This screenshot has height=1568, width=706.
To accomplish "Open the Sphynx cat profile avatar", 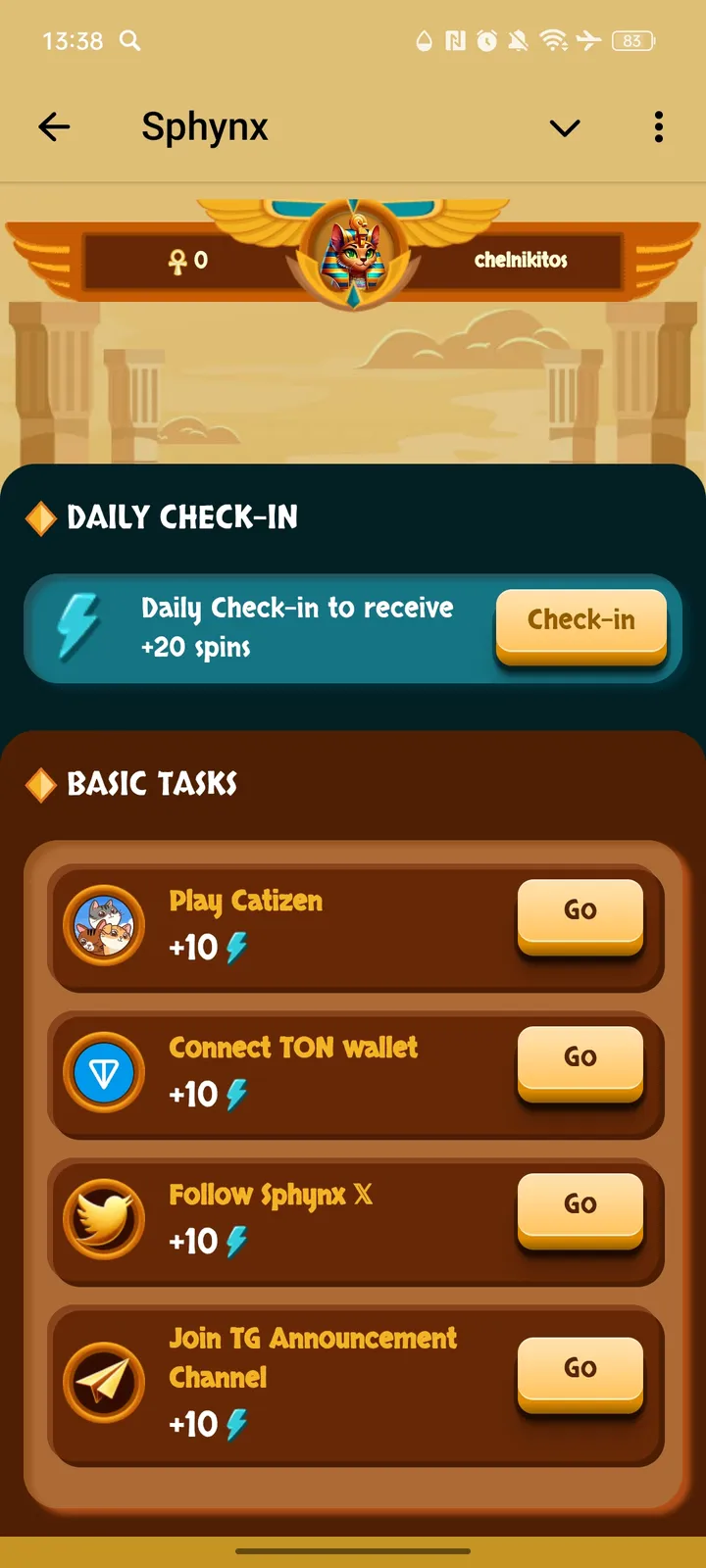I will pos(354,257).
